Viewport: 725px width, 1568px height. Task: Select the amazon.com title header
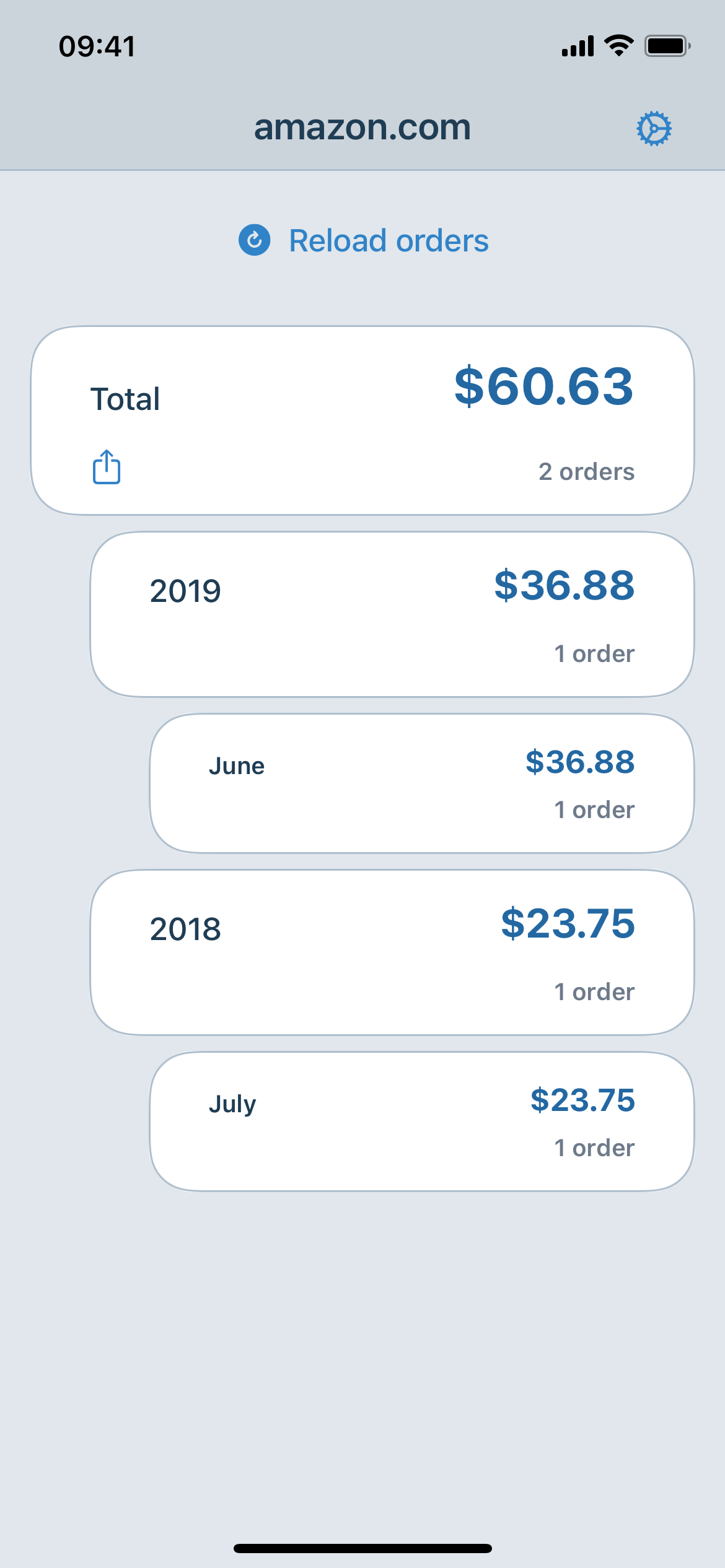coord(362,128)
